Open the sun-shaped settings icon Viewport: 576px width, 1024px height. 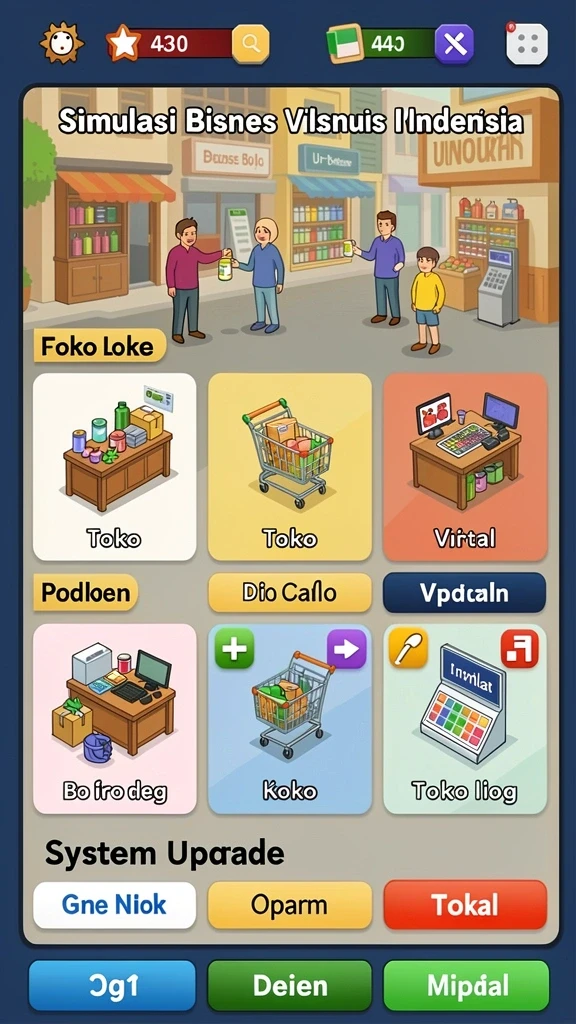pos(62,43)
